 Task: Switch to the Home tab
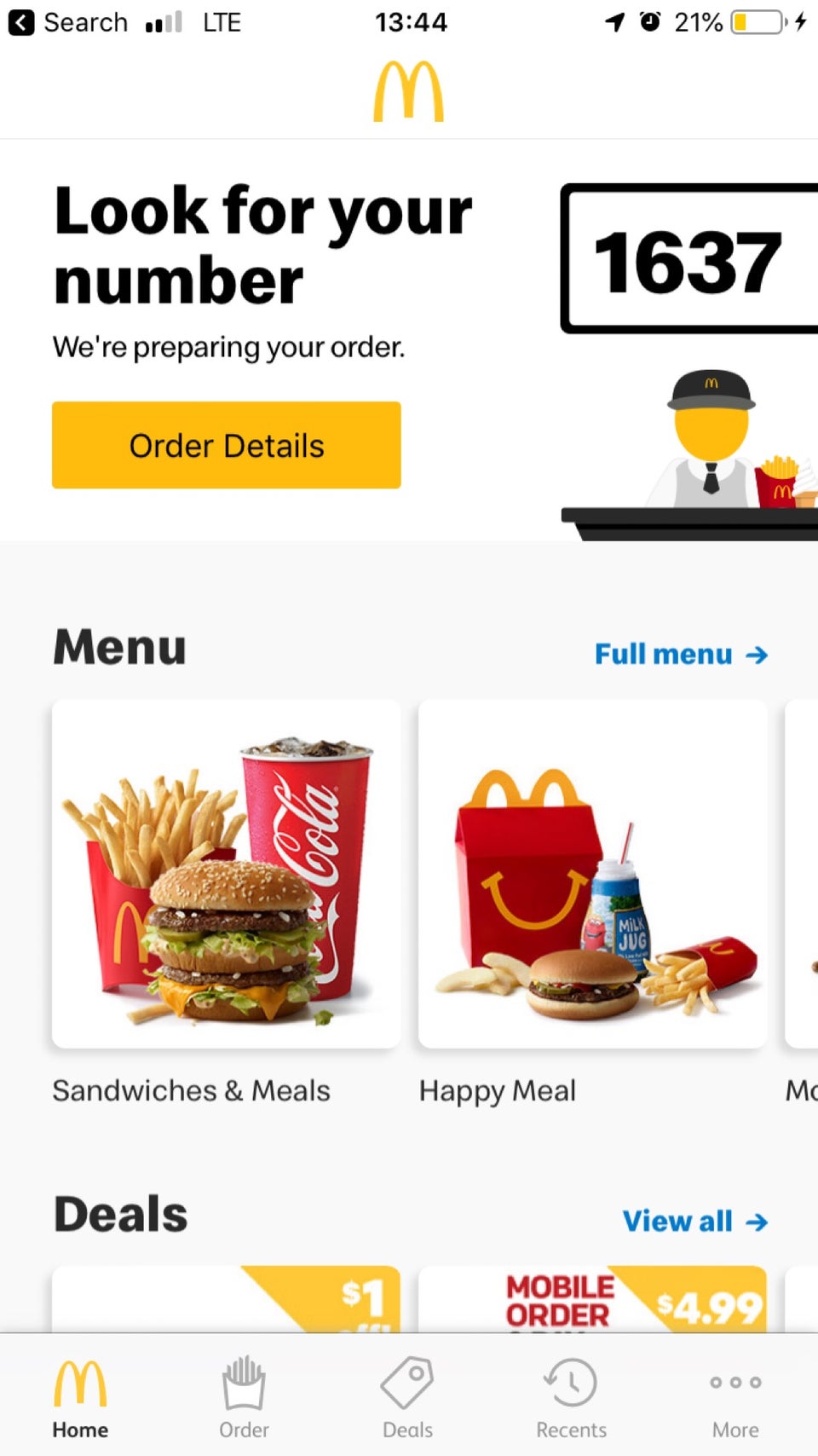click(80, 1398)
